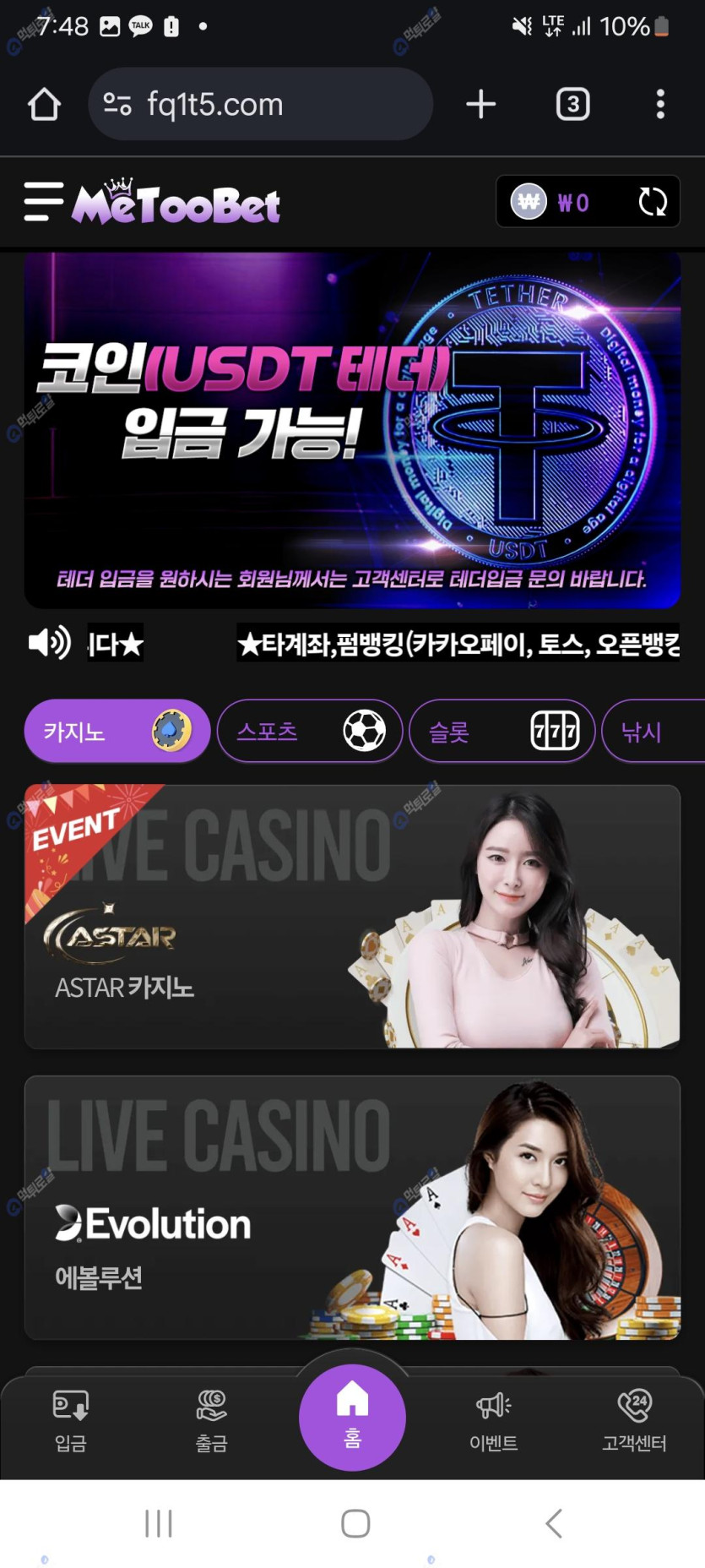Open the Evolution 에볼루션 live casino card
The width and height of the screenshot is (705, 1568).
(x=352, y=1207)
